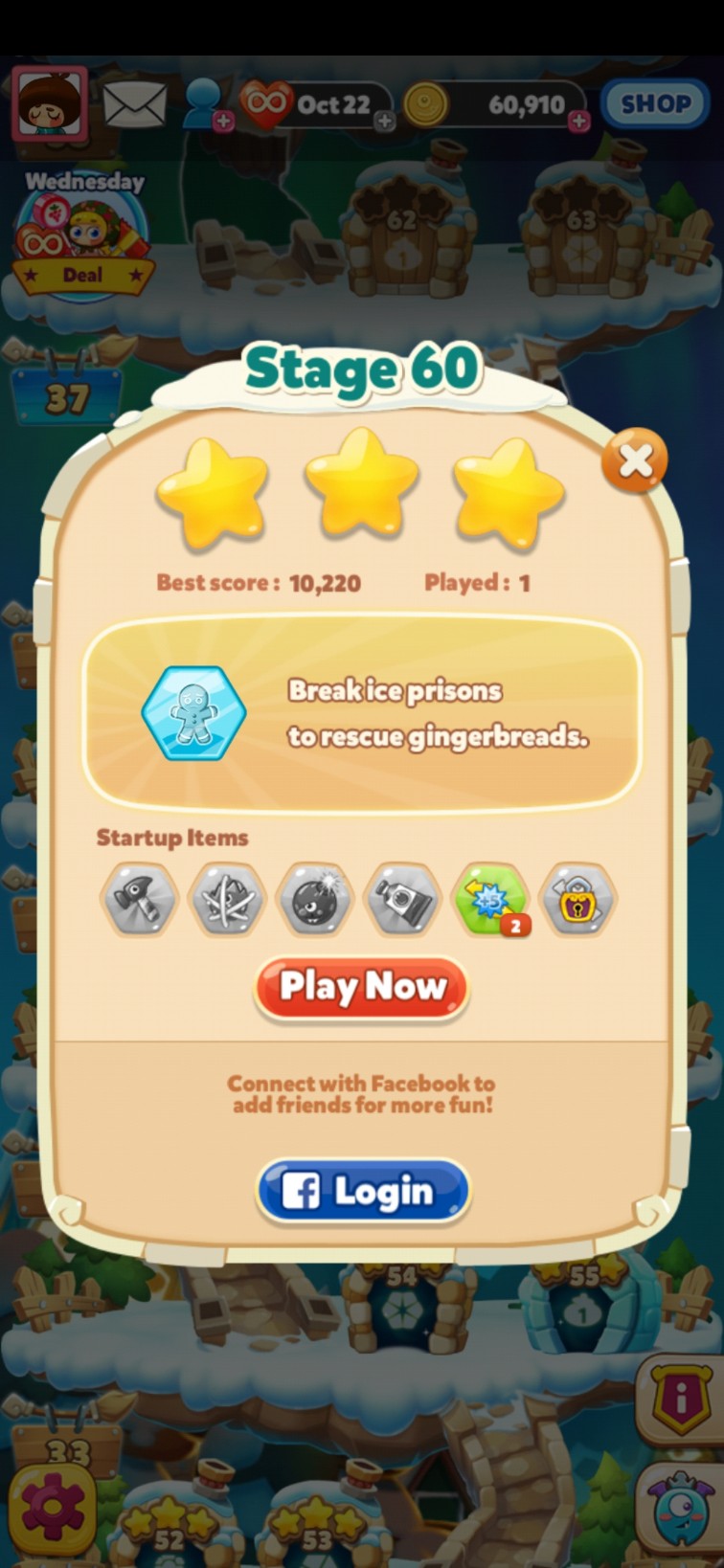Image resolution: width=724 pixels, height=1568 pixels.
Task: Add more hearts with the plus button
Action: click(384, 122)
